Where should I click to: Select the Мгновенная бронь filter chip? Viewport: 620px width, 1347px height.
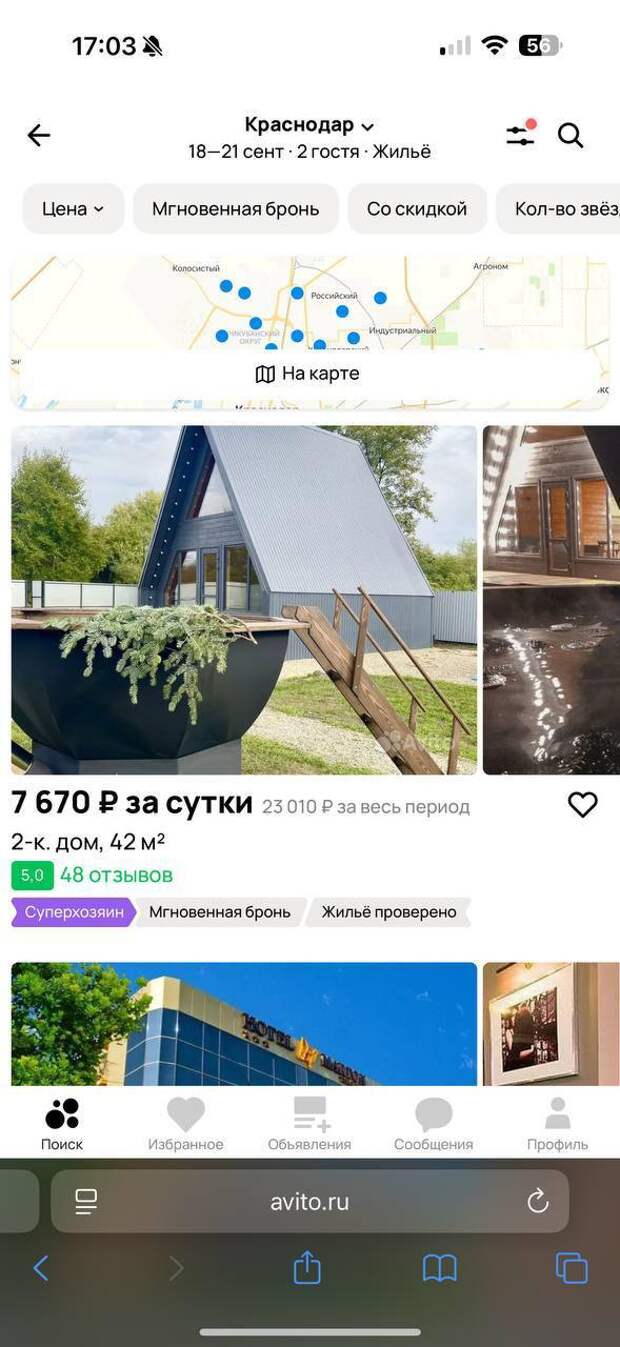click(x=236, y=209)
